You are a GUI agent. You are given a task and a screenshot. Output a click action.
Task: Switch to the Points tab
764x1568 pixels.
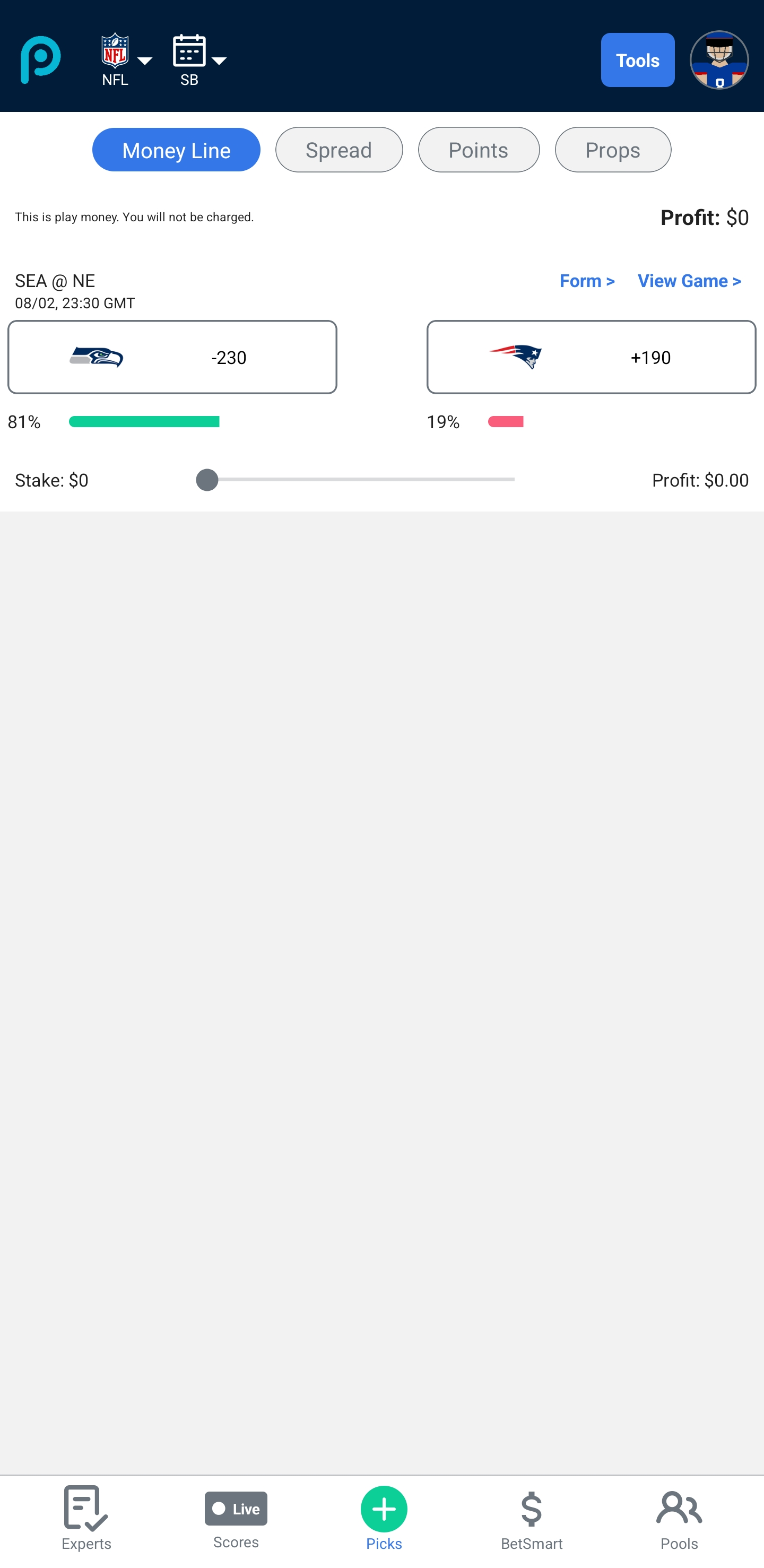click(478, 150)
